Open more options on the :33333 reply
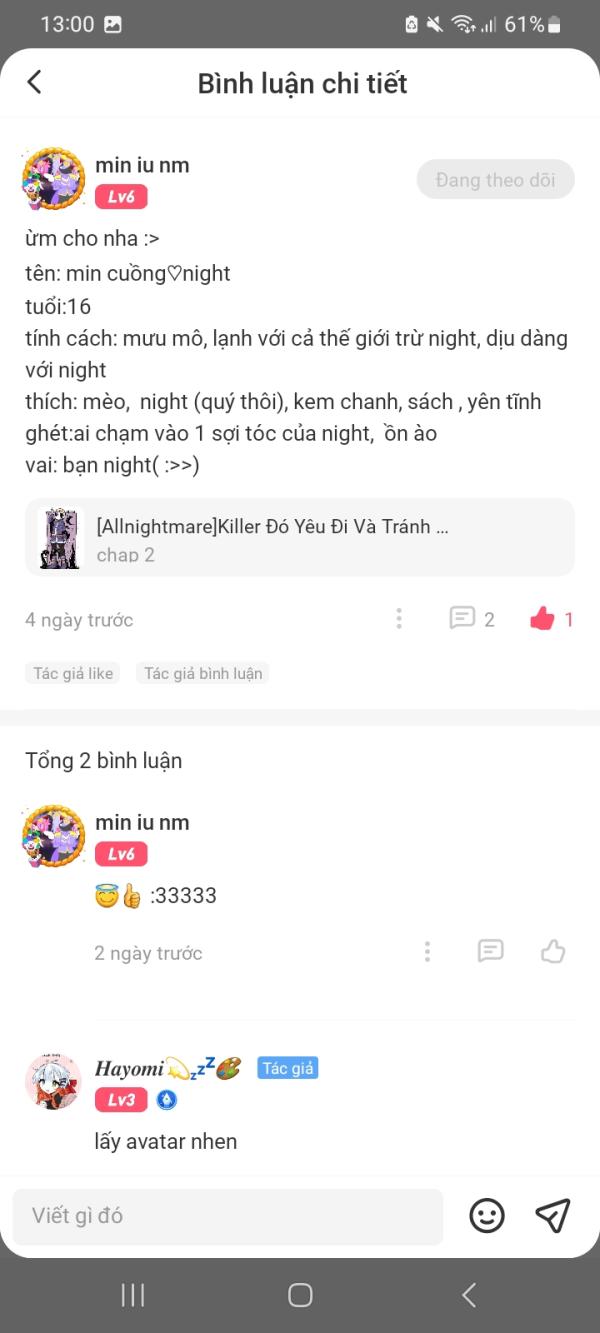This screenshot has width=600, height=1333. tap(427, 952)
